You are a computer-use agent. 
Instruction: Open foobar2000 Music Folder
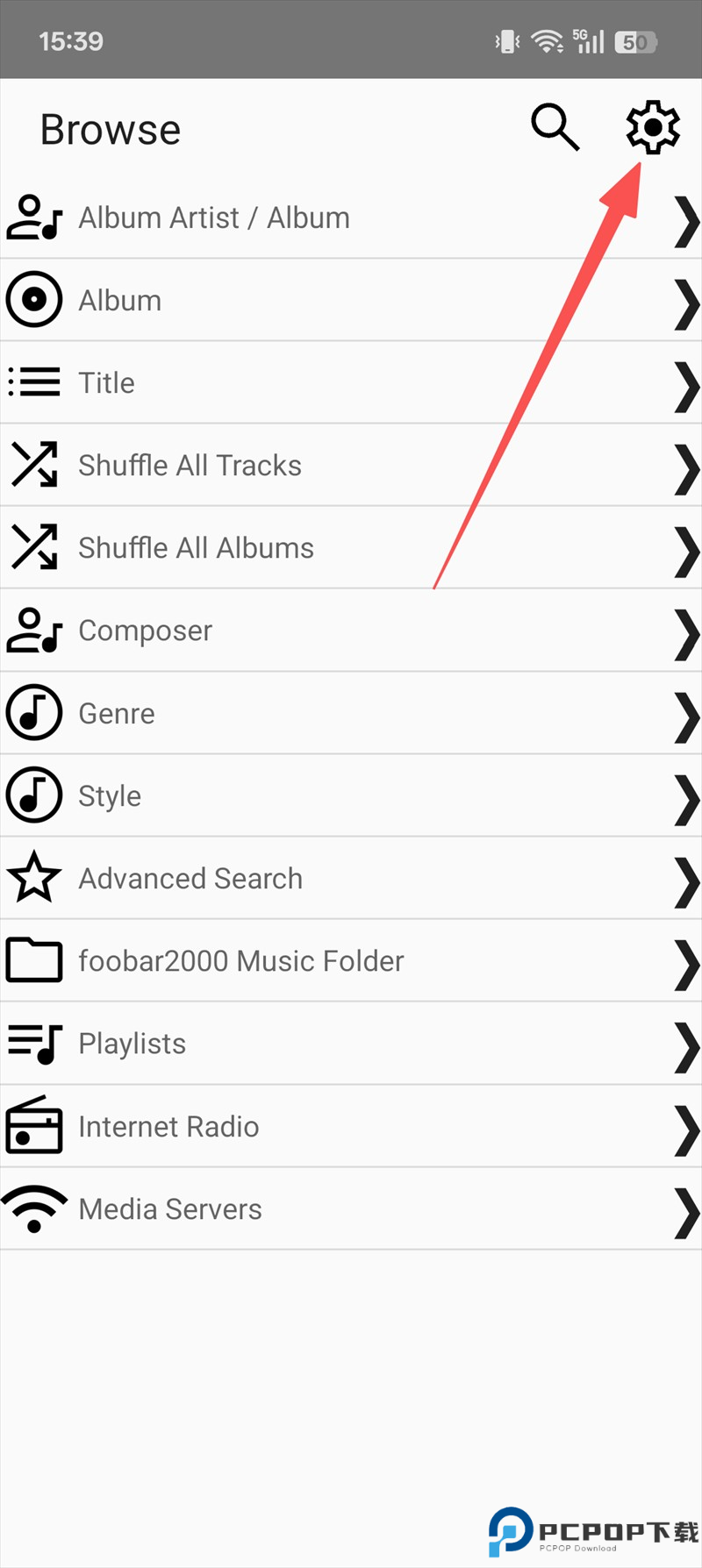tap(241, 960)
